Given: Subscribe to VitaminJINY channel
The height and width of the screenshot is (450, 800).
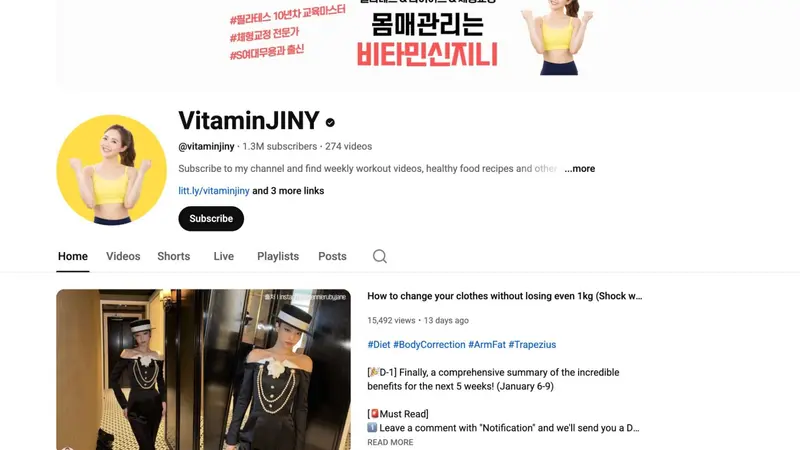Looking at the screenshot, I should [x=211, y=219].
